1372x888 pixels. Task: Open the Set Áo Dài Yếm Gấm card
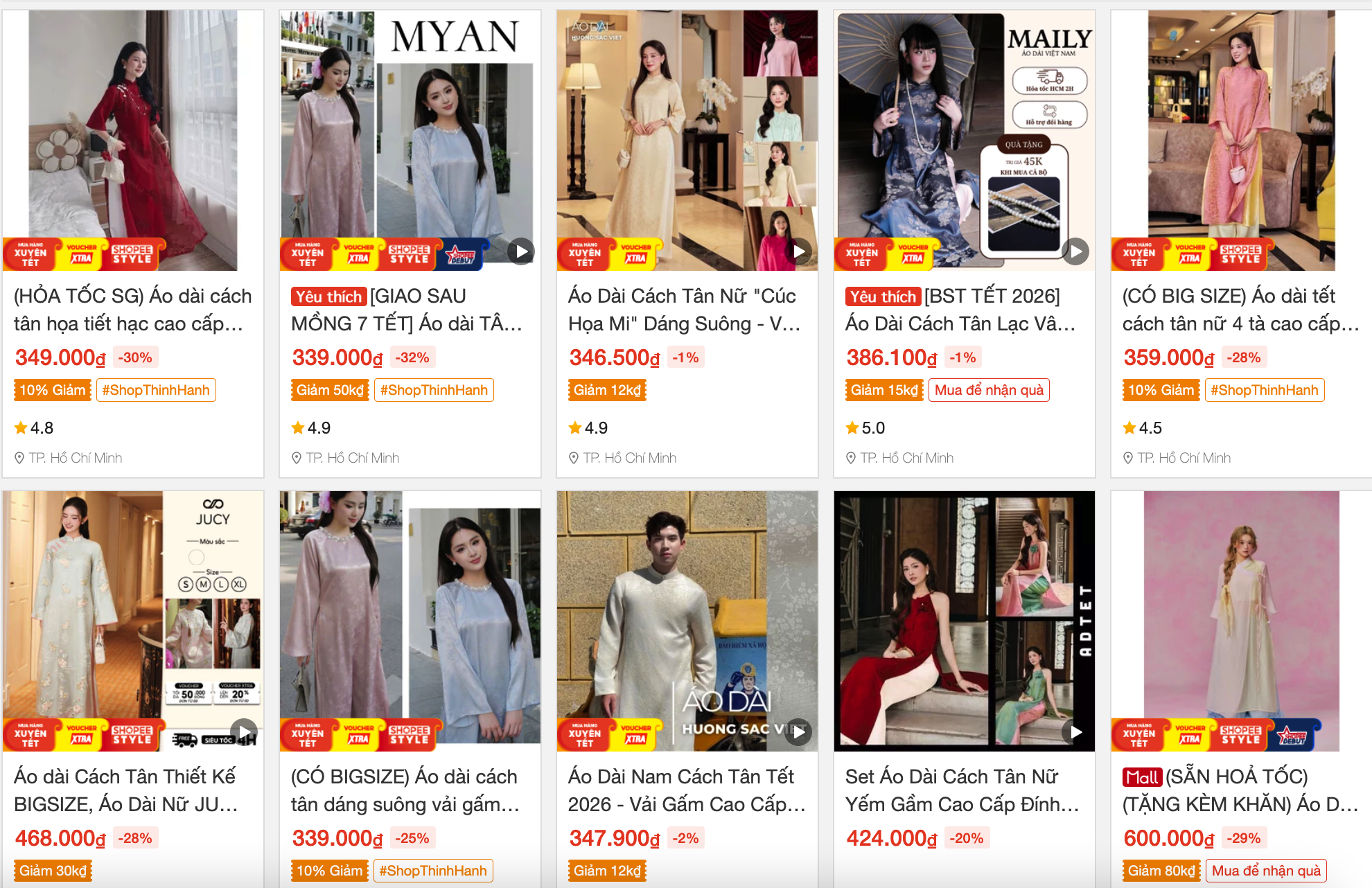point(964,790)
